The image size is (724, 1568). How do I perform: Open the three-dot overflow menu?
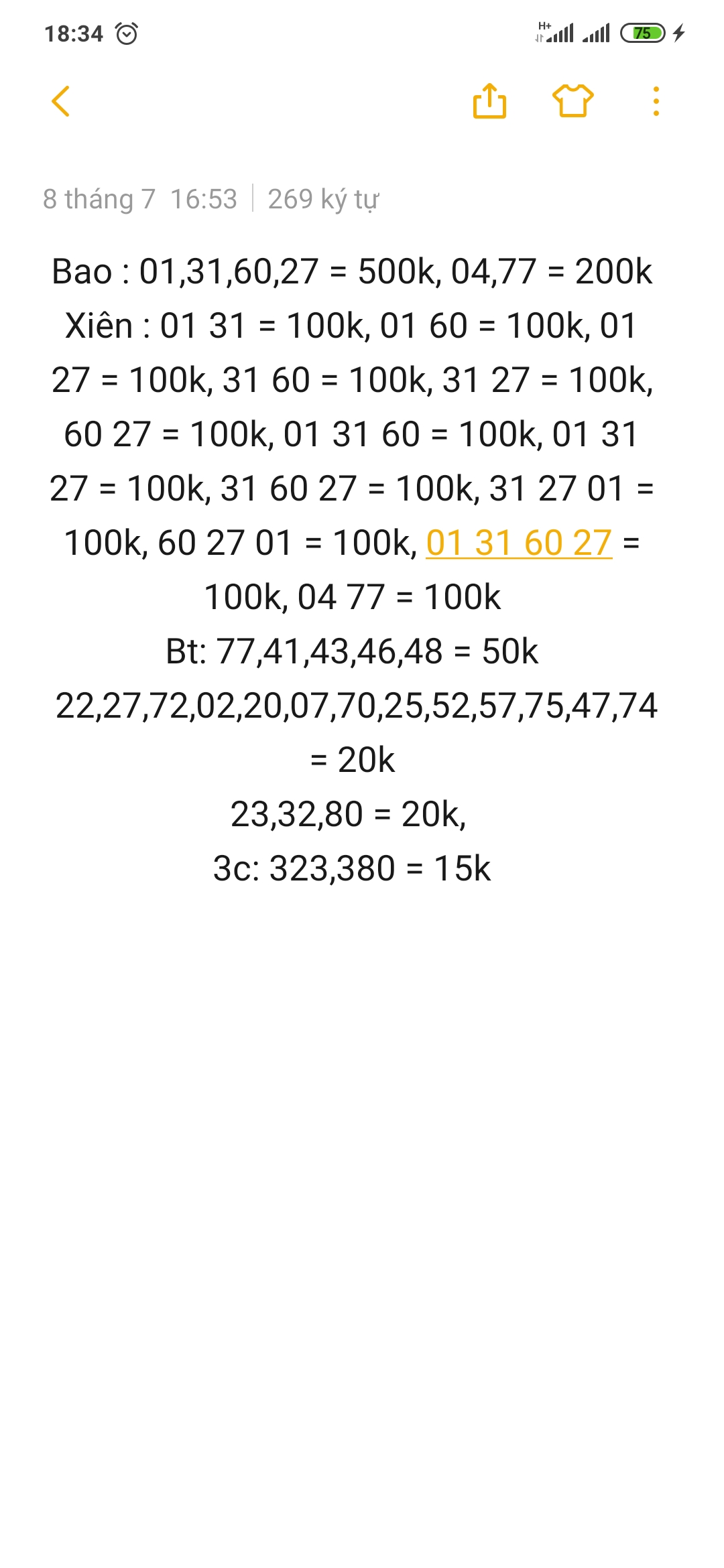pyautogui.click(x=656, y=101)
